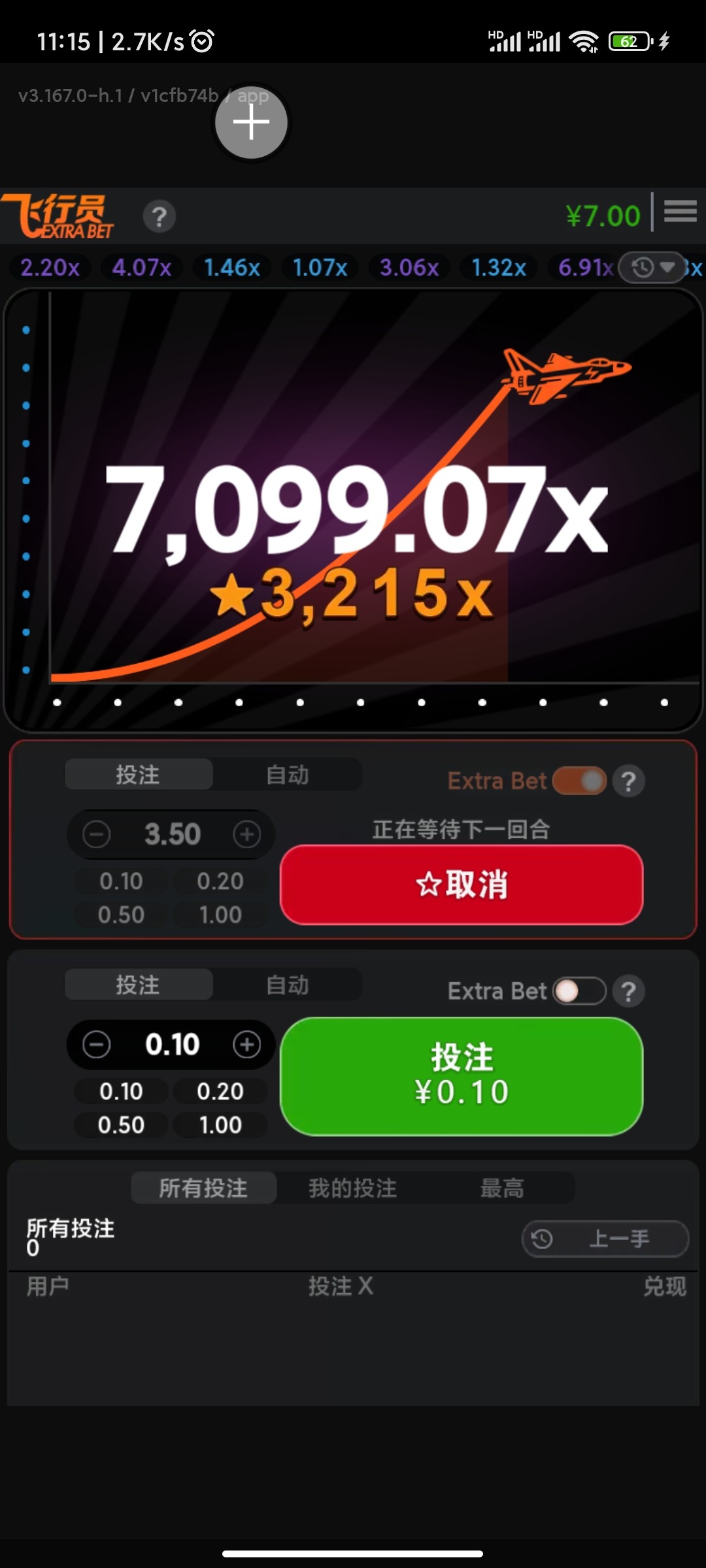Place the ¥0.10 bet

461,1076
